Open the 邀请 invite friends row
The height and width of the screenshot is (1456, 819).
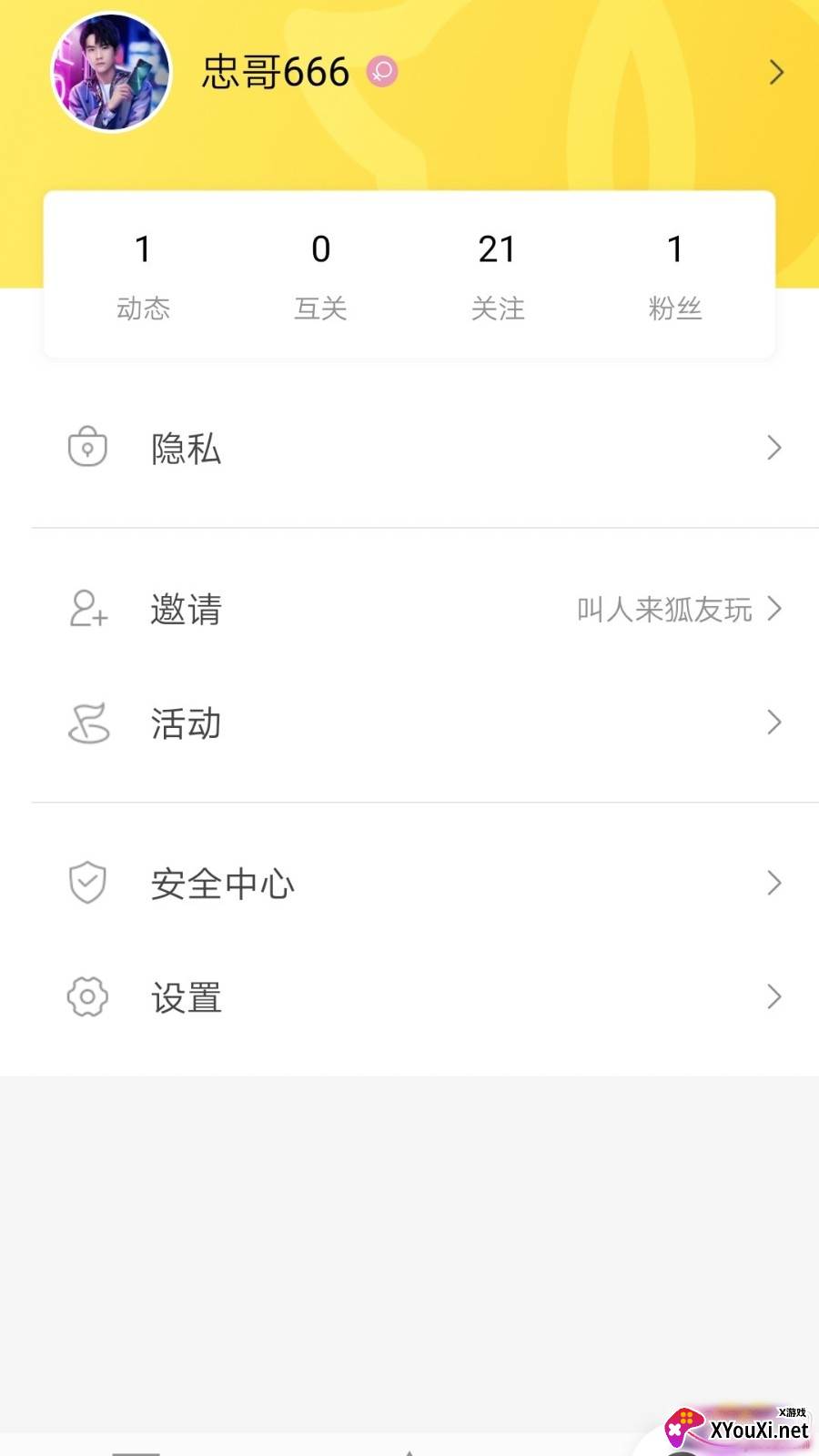click(x=409, y=609)
